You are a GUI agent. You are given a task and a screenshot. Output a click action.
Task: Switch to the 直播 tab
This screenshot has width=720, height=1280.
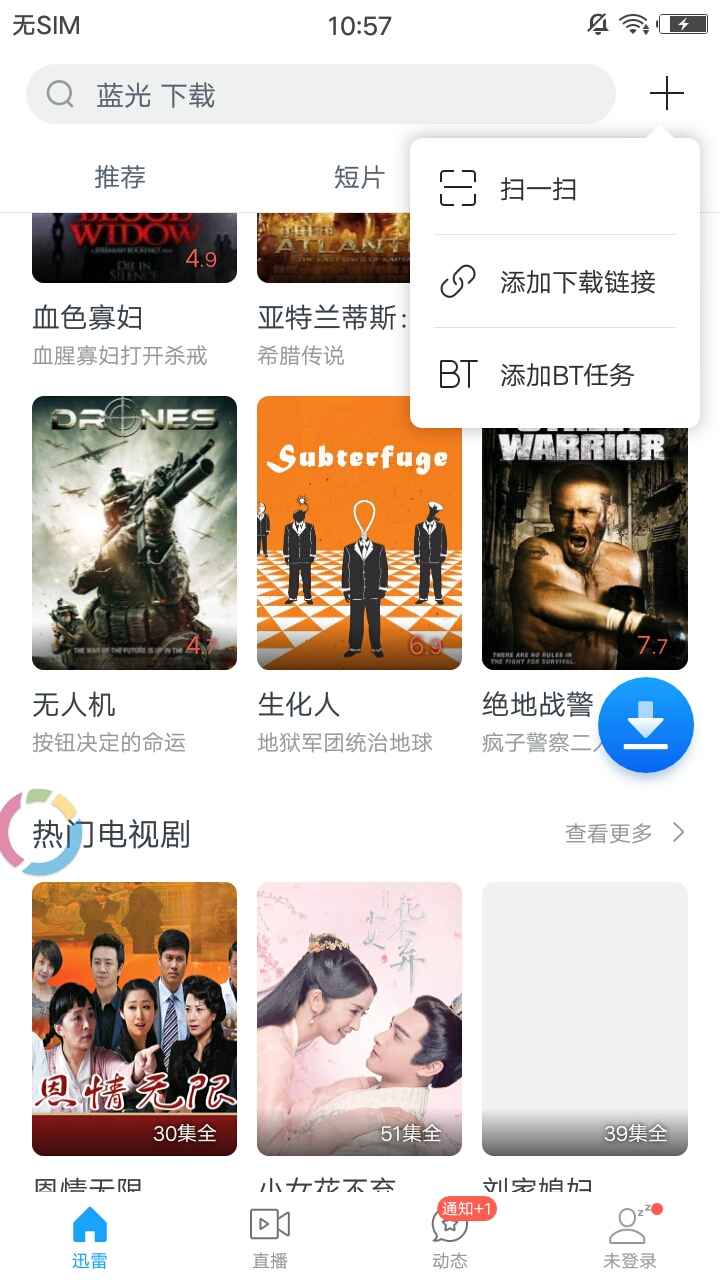coord(270,1238)
